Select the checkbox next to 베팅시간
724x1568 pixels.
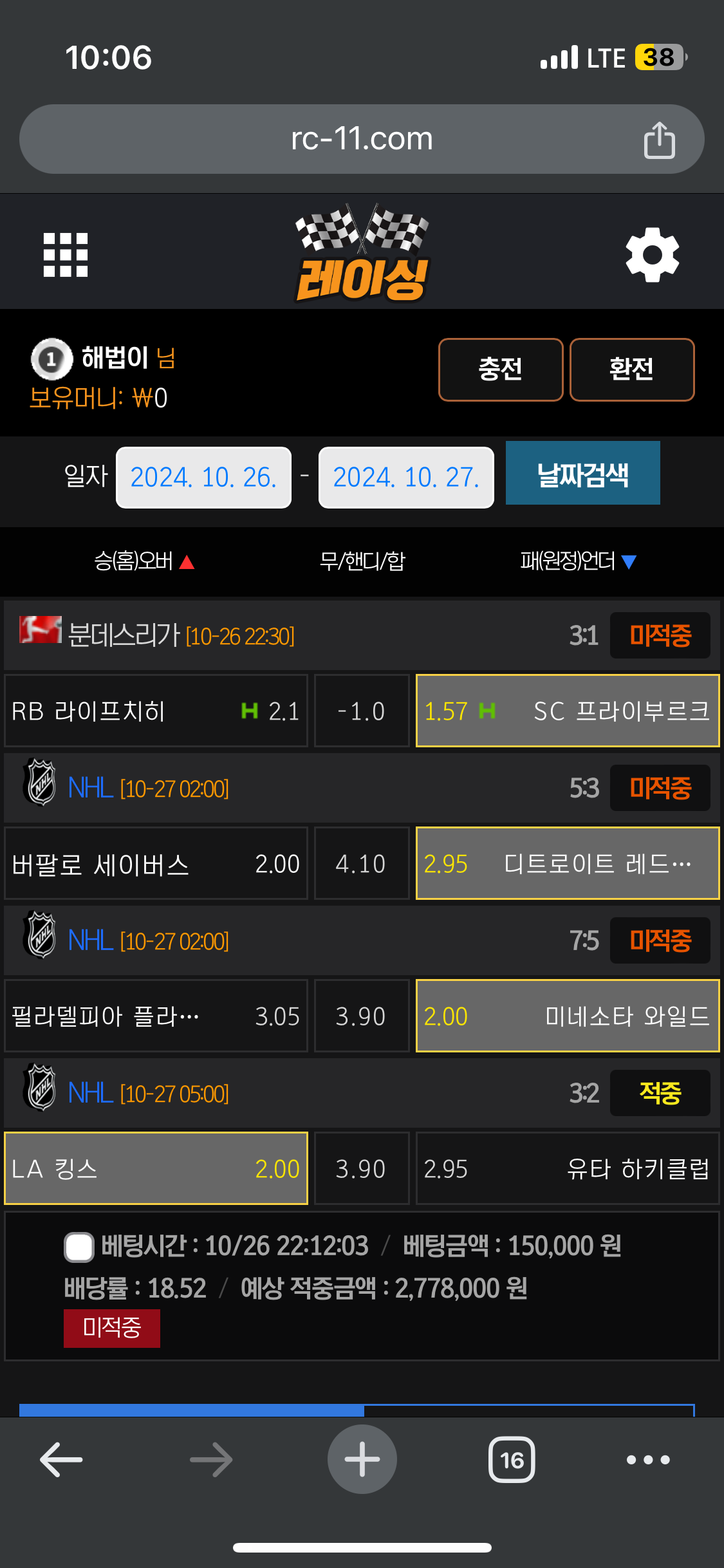pyautogui.click(x=79, y=1247)
